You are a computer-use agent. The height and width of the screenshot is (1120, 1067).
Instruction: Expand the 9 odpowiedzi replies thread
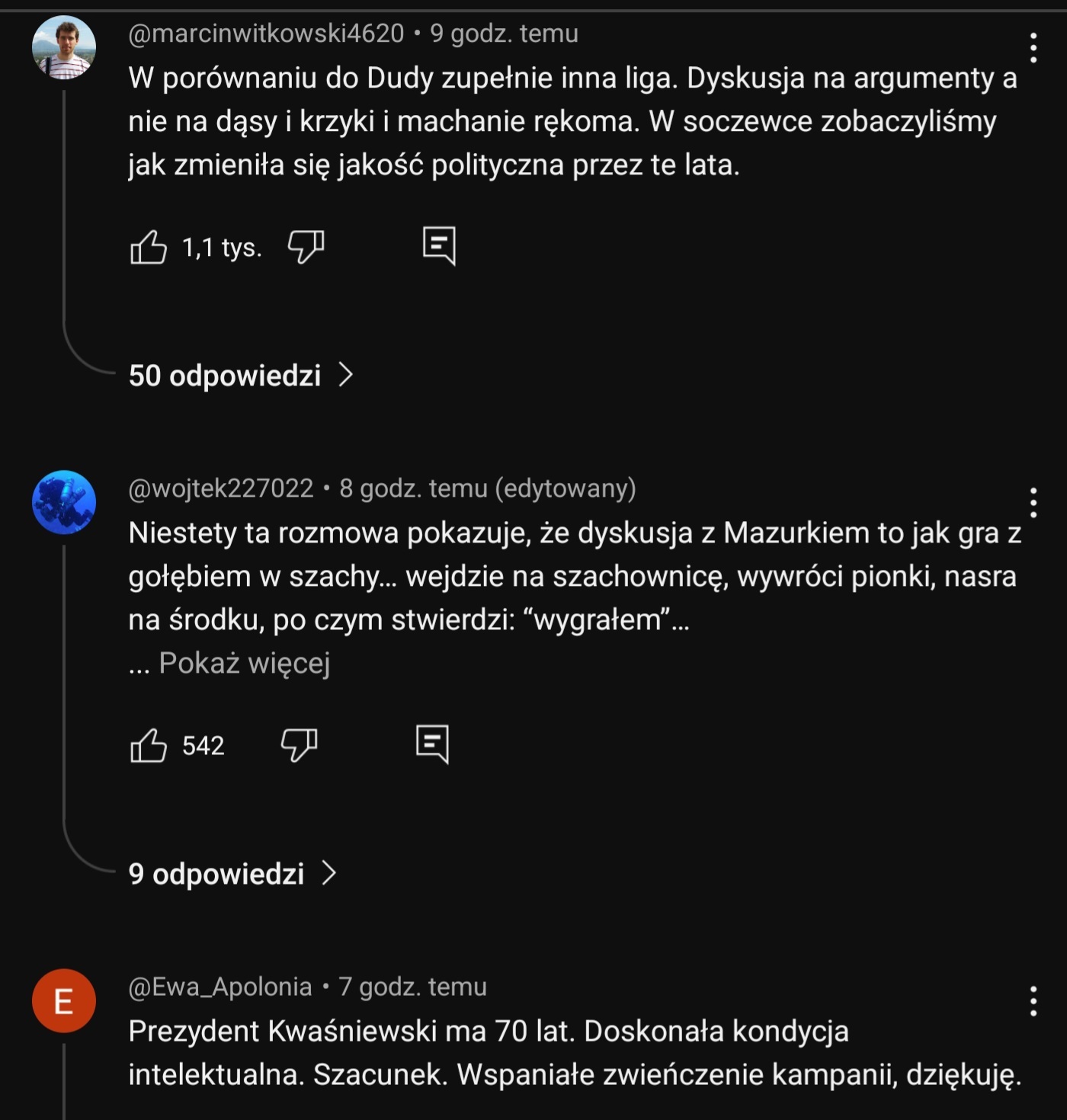click(x=232, y=873)
